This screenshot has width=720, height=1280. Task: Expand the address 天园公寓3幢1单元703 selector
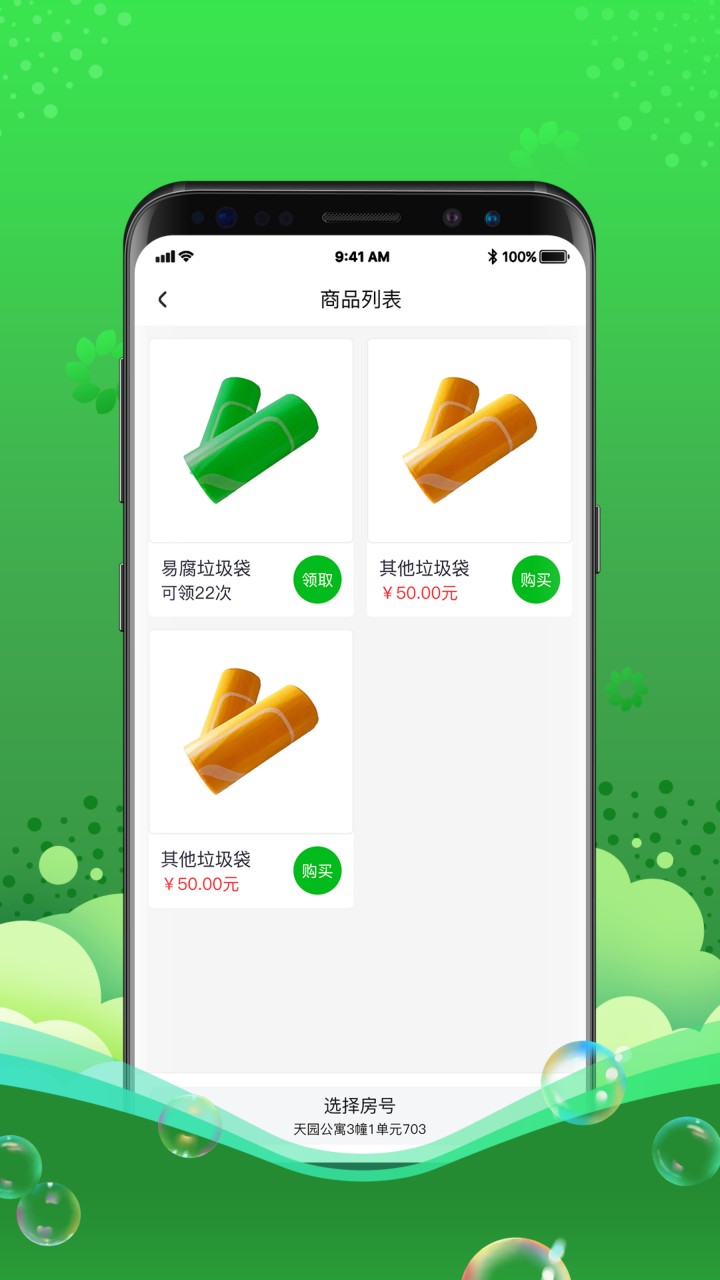tap(359, 1129)
